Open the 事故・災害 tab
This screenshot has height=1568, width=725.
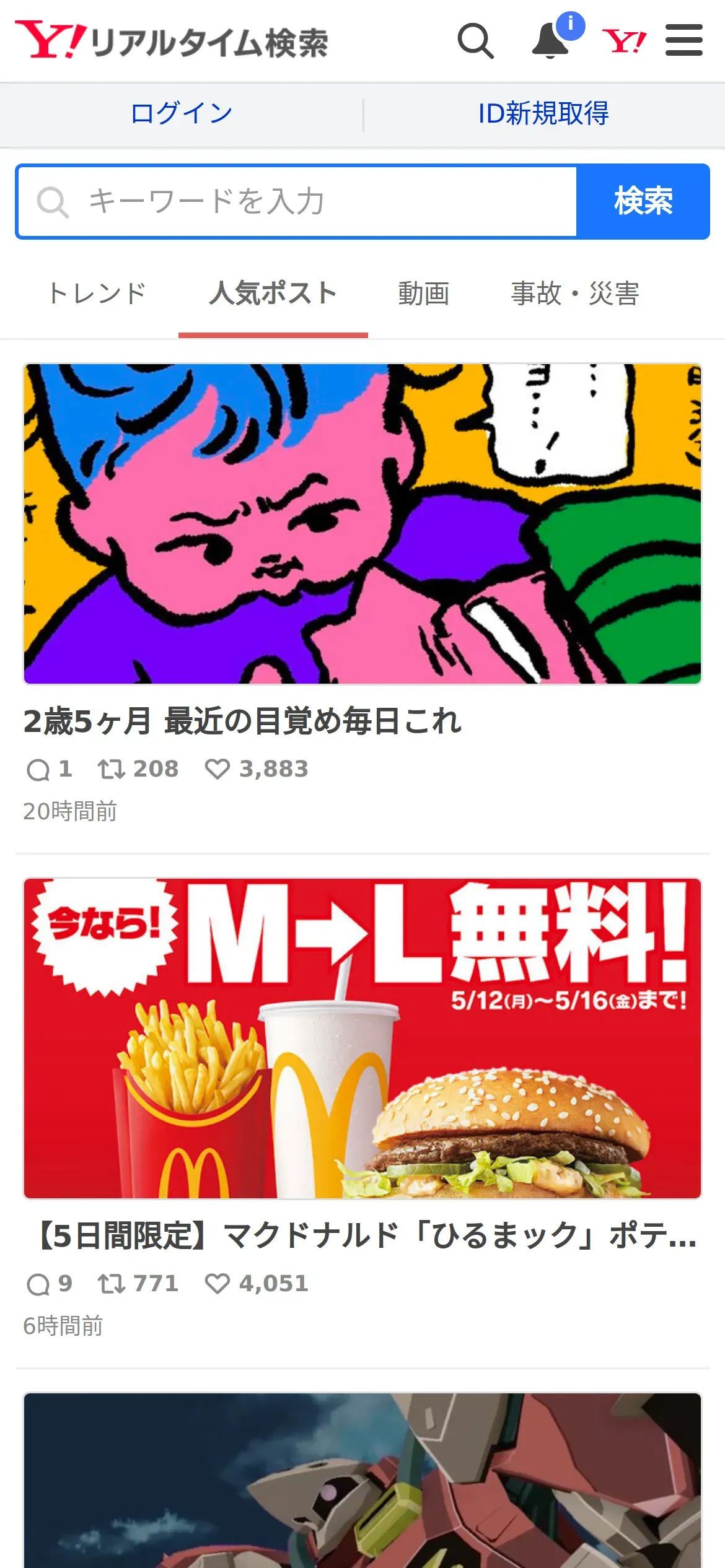pyautogui.click(x=575, y=294)
